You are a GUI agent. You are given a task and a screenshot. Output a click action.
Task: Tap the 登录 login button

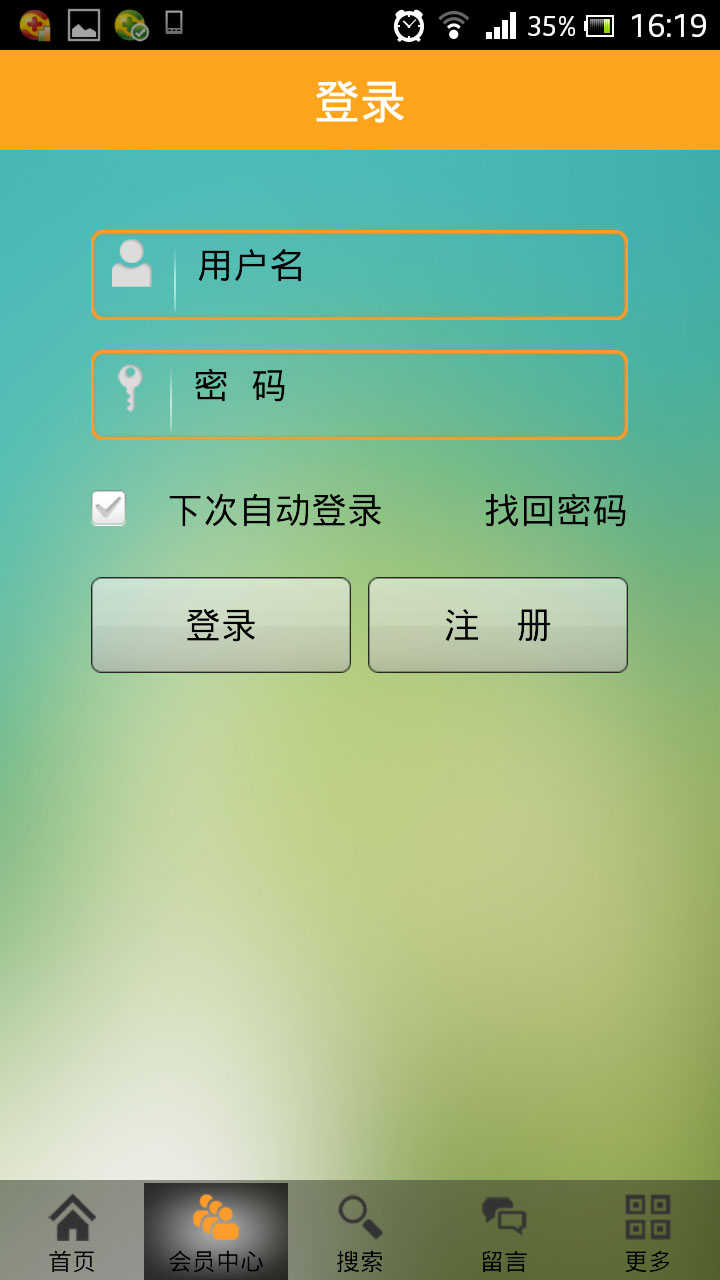(221, 625)
